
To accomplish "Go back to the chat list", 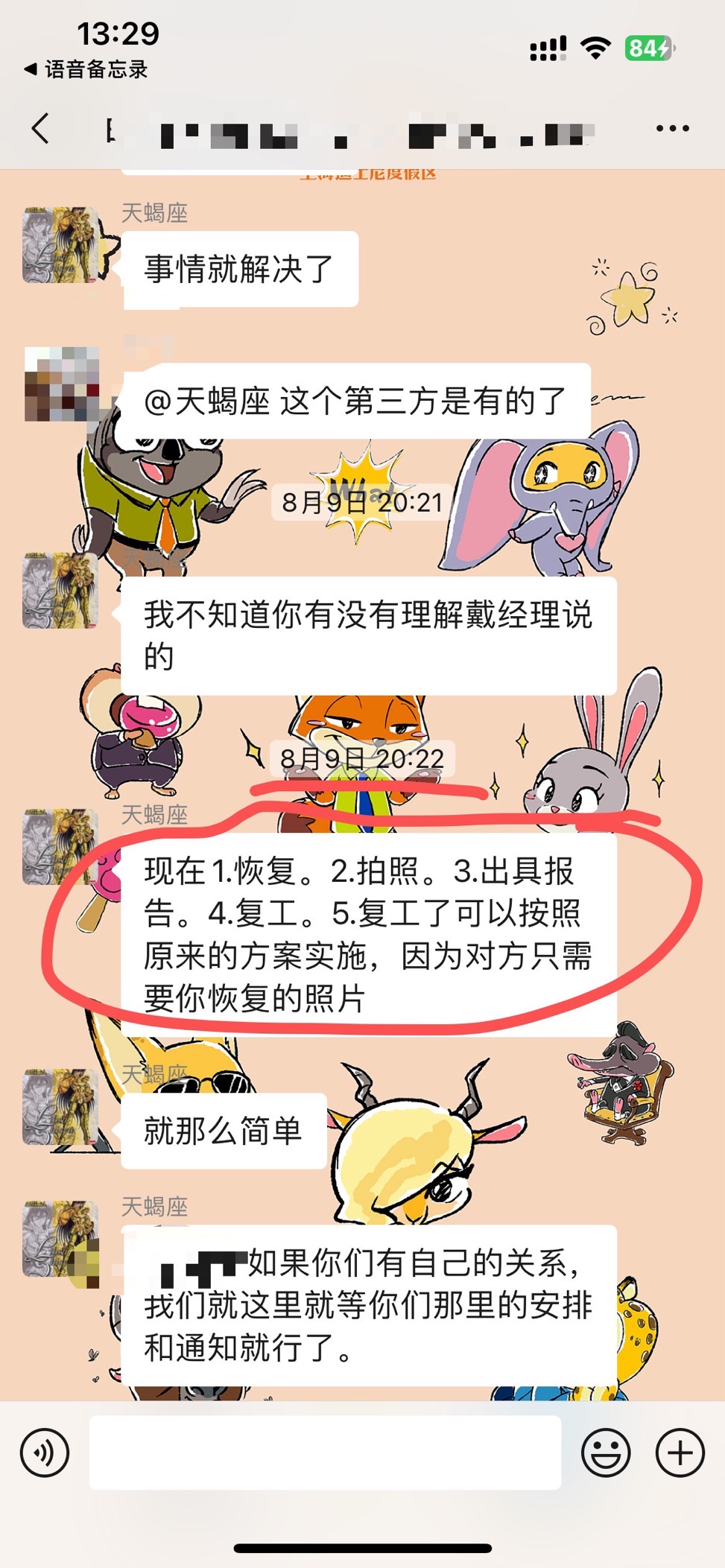I will click(x=41, y=128).
